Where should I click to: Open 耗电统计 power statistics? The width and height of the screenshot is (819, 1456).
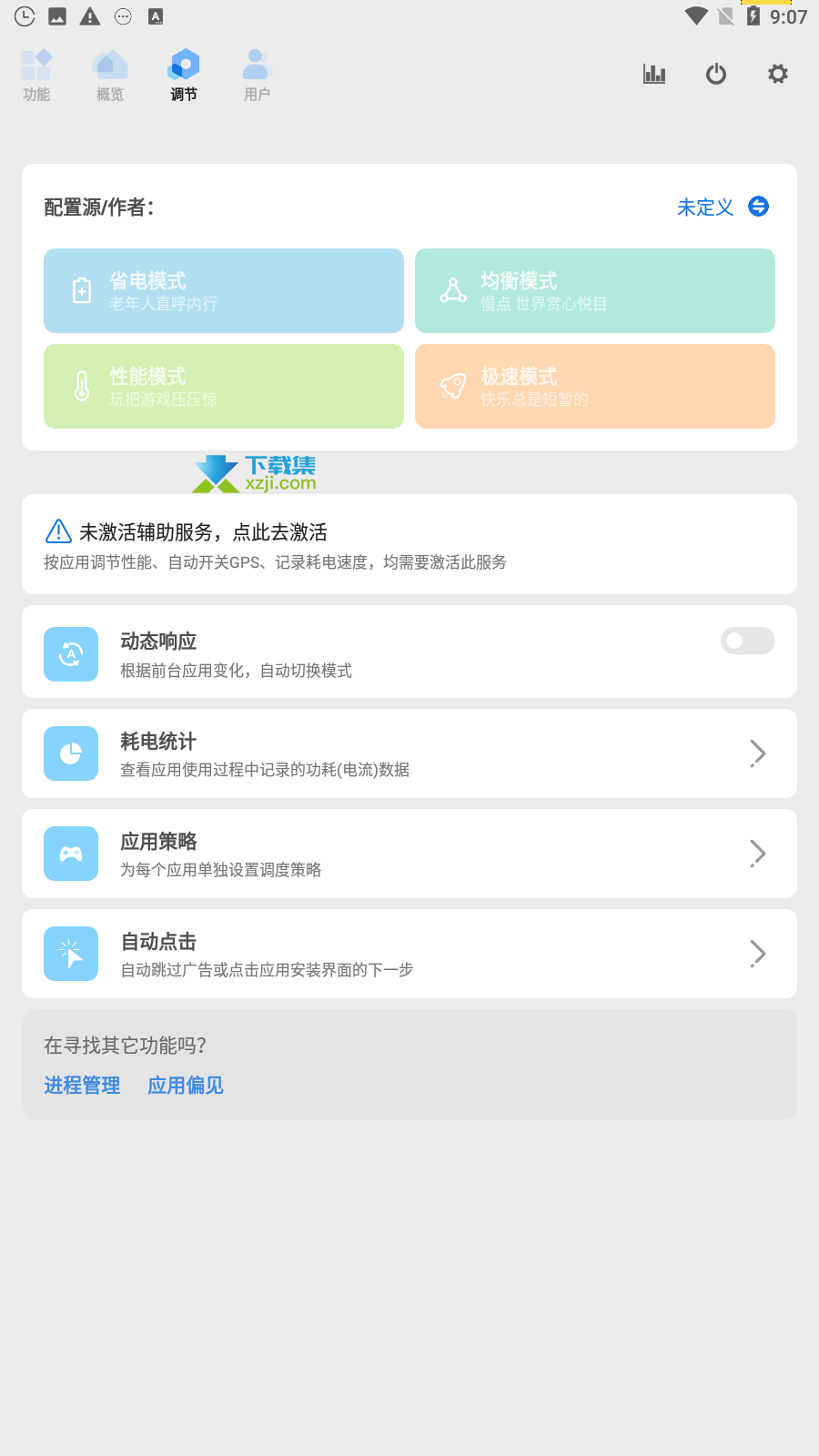point(409,753)
